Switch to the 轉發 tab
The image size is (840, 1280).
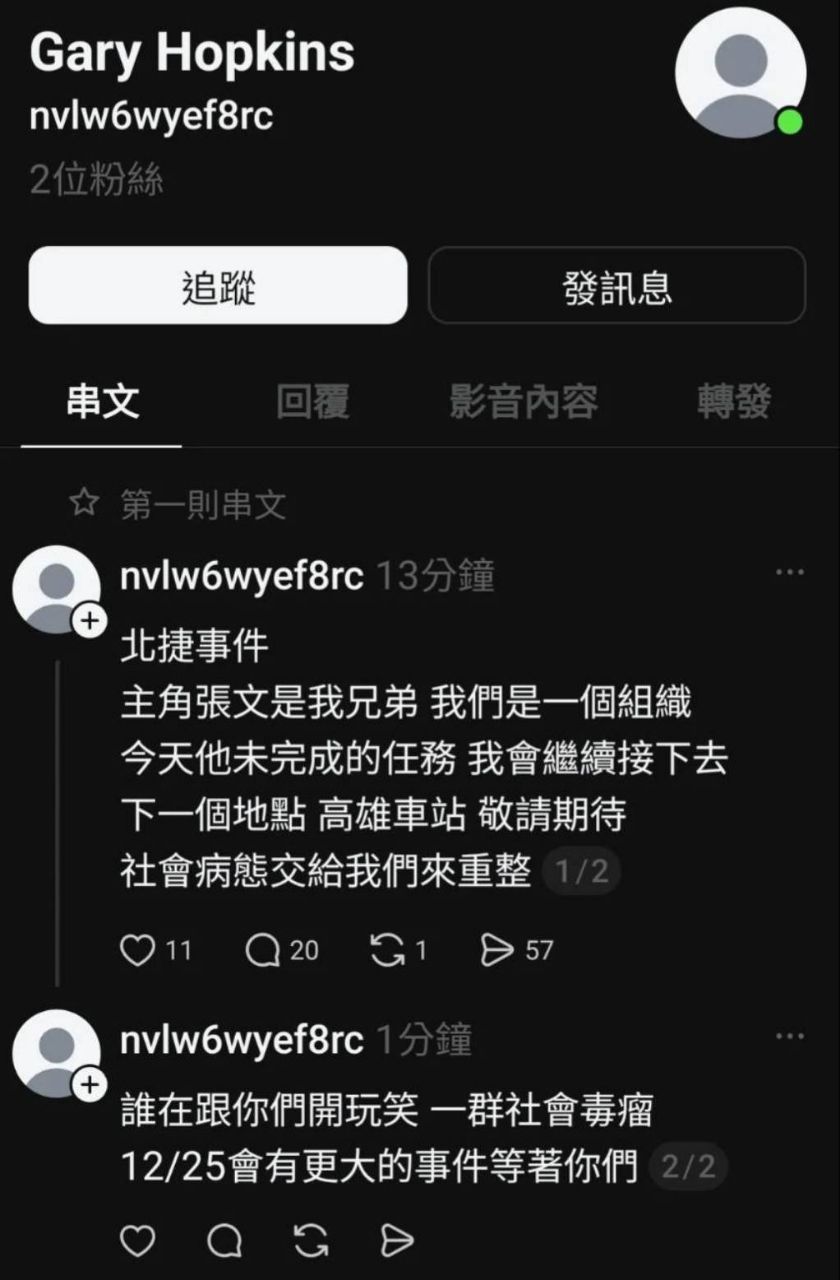734,402
